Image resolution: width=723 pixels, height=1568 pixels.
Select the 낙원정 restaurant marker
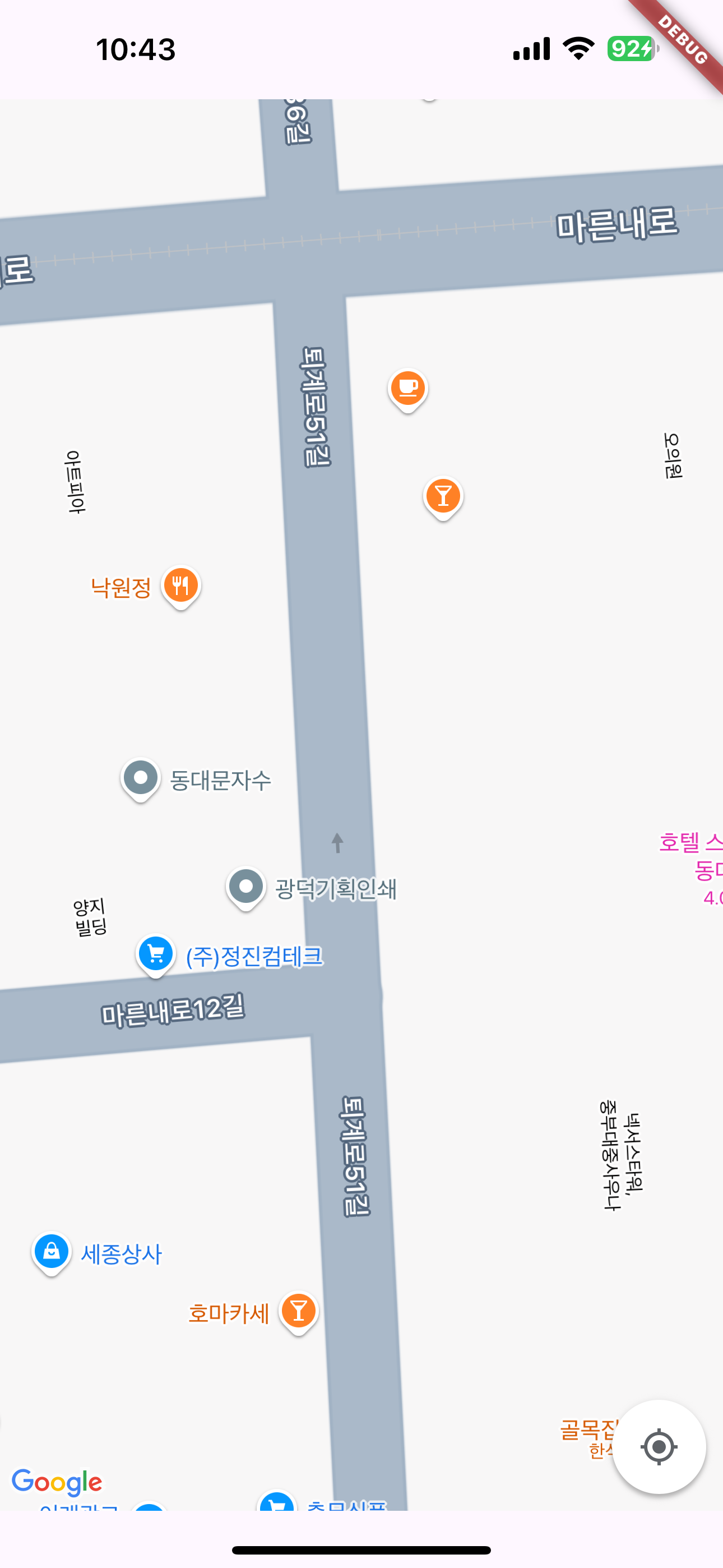coord(180,585)
